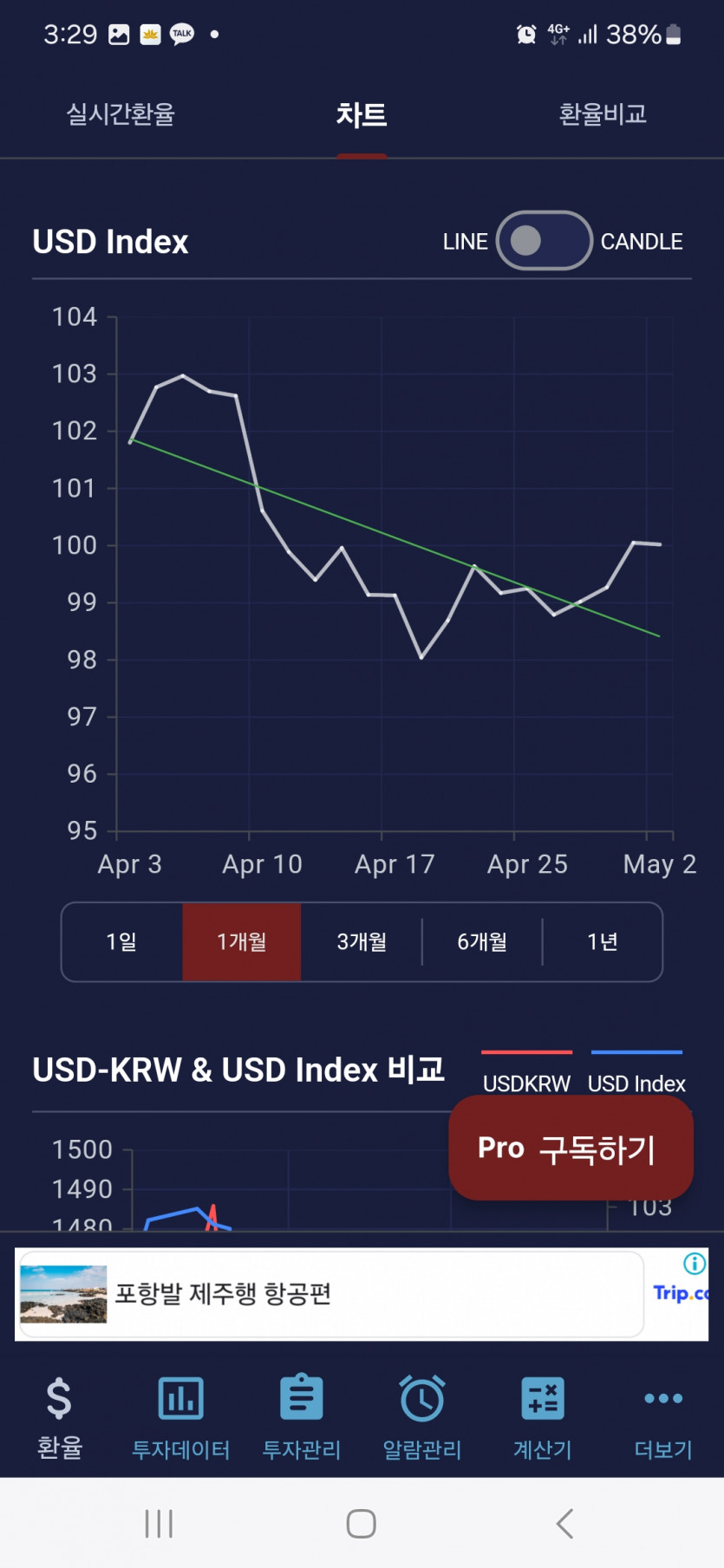This screenshot has height=1568, width=724.
Task: Open the ad info icon
Action: tap(695, 1264)
